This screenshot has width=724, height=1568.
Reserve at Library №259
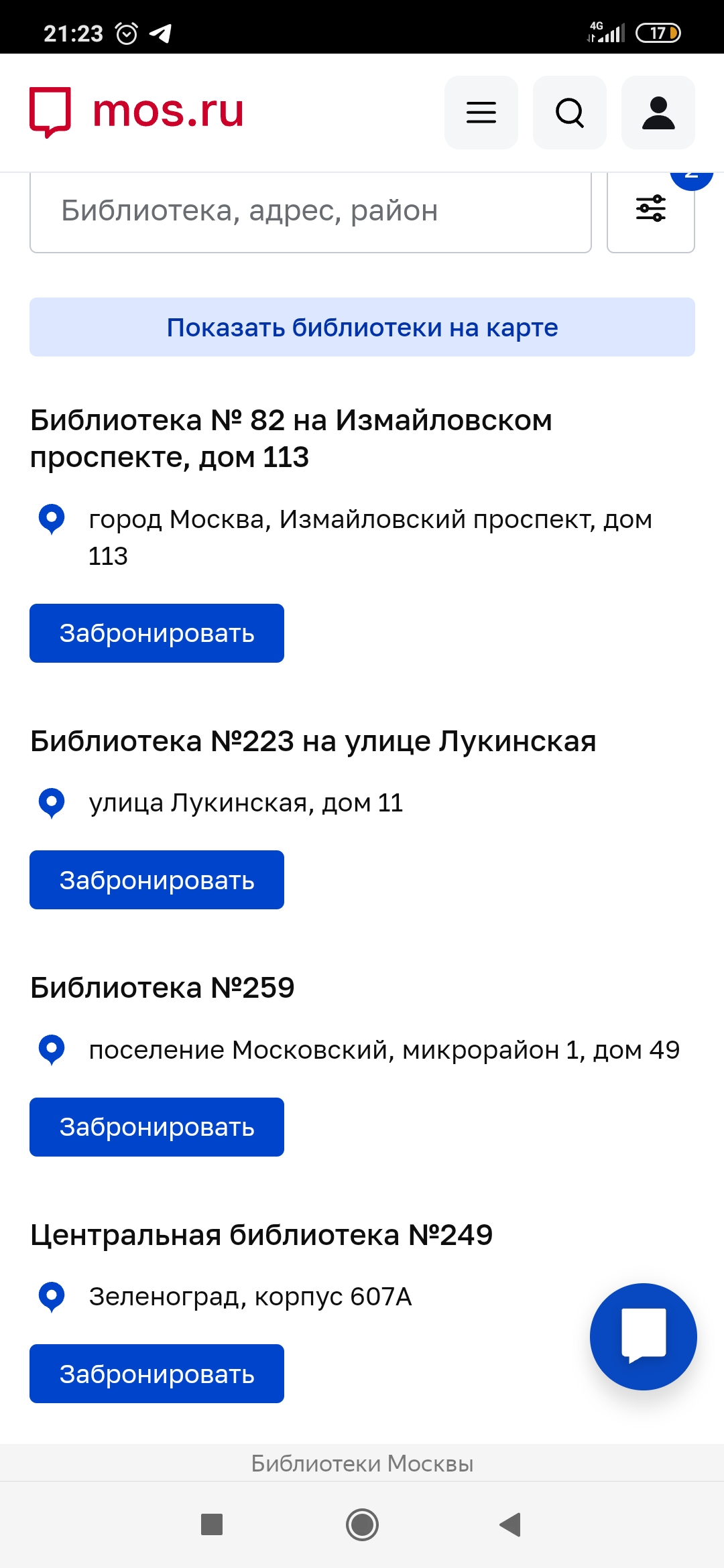coord(157,1127)
